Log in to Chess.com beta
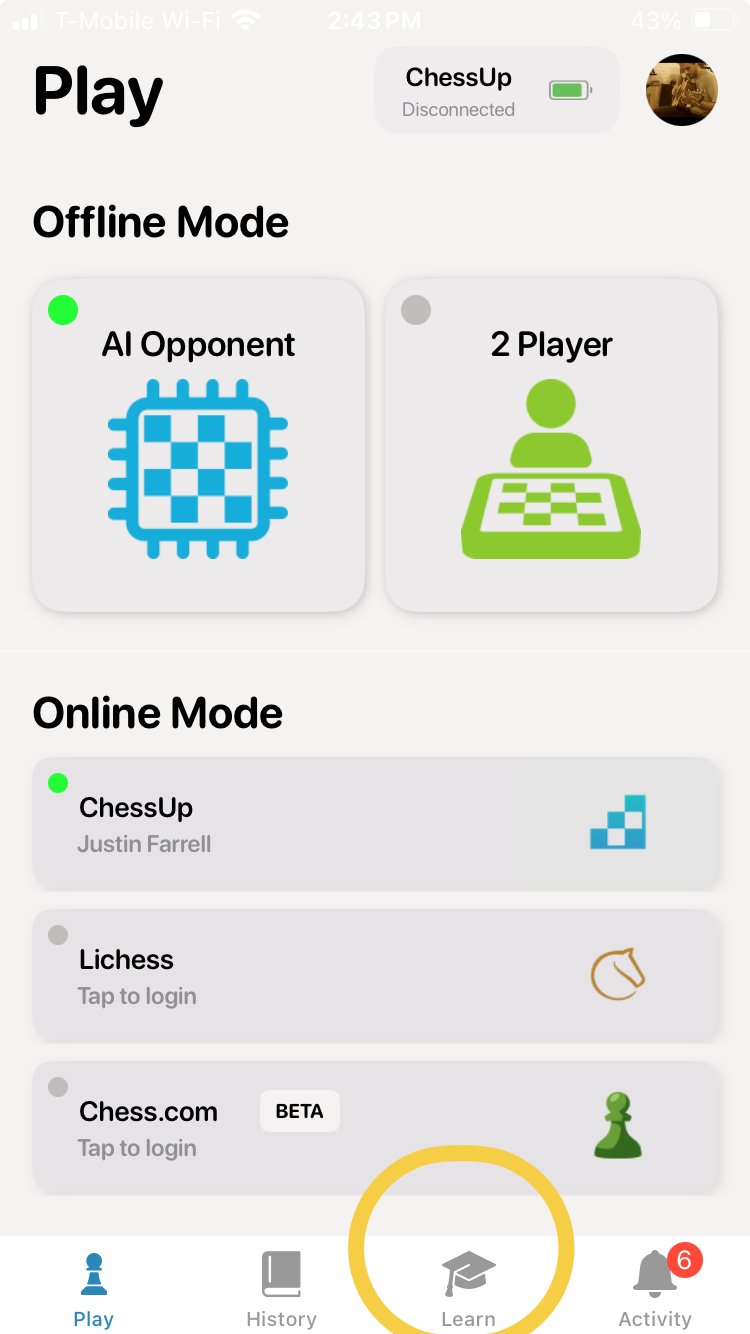The image size is (750, 1334). 375,1127
